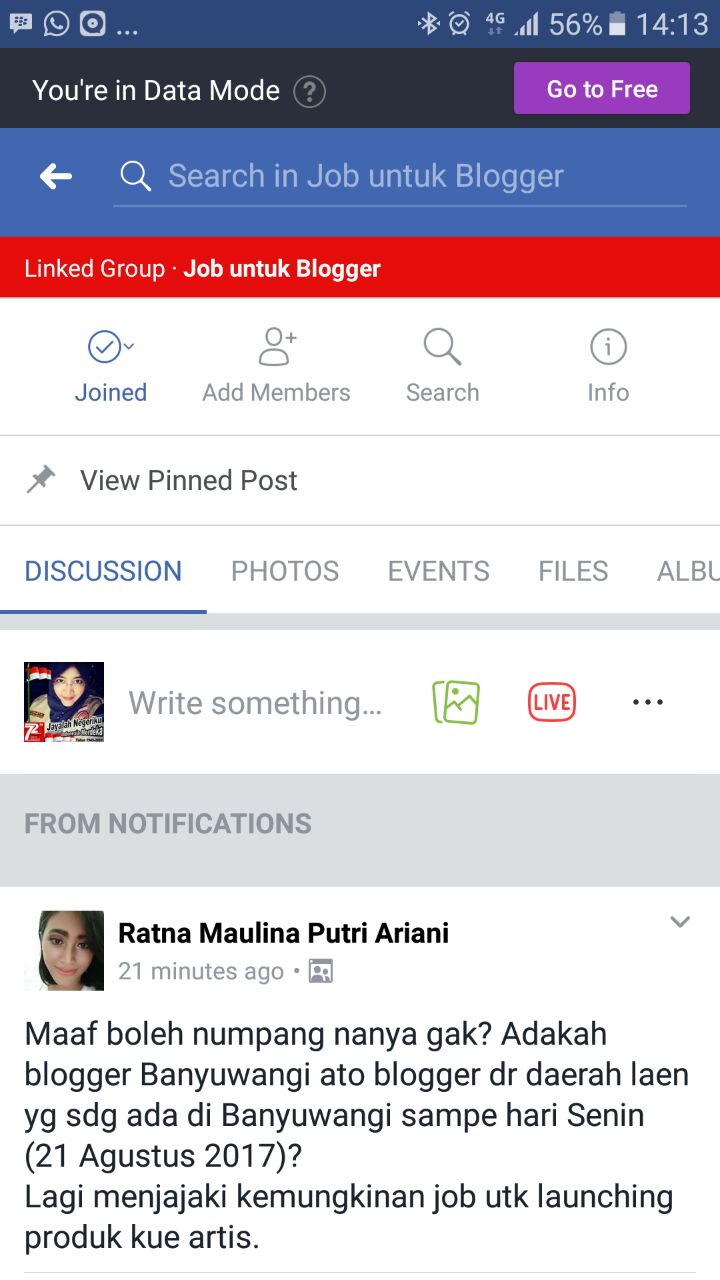
Task: Select Add Members
Action: click(276, 367)
